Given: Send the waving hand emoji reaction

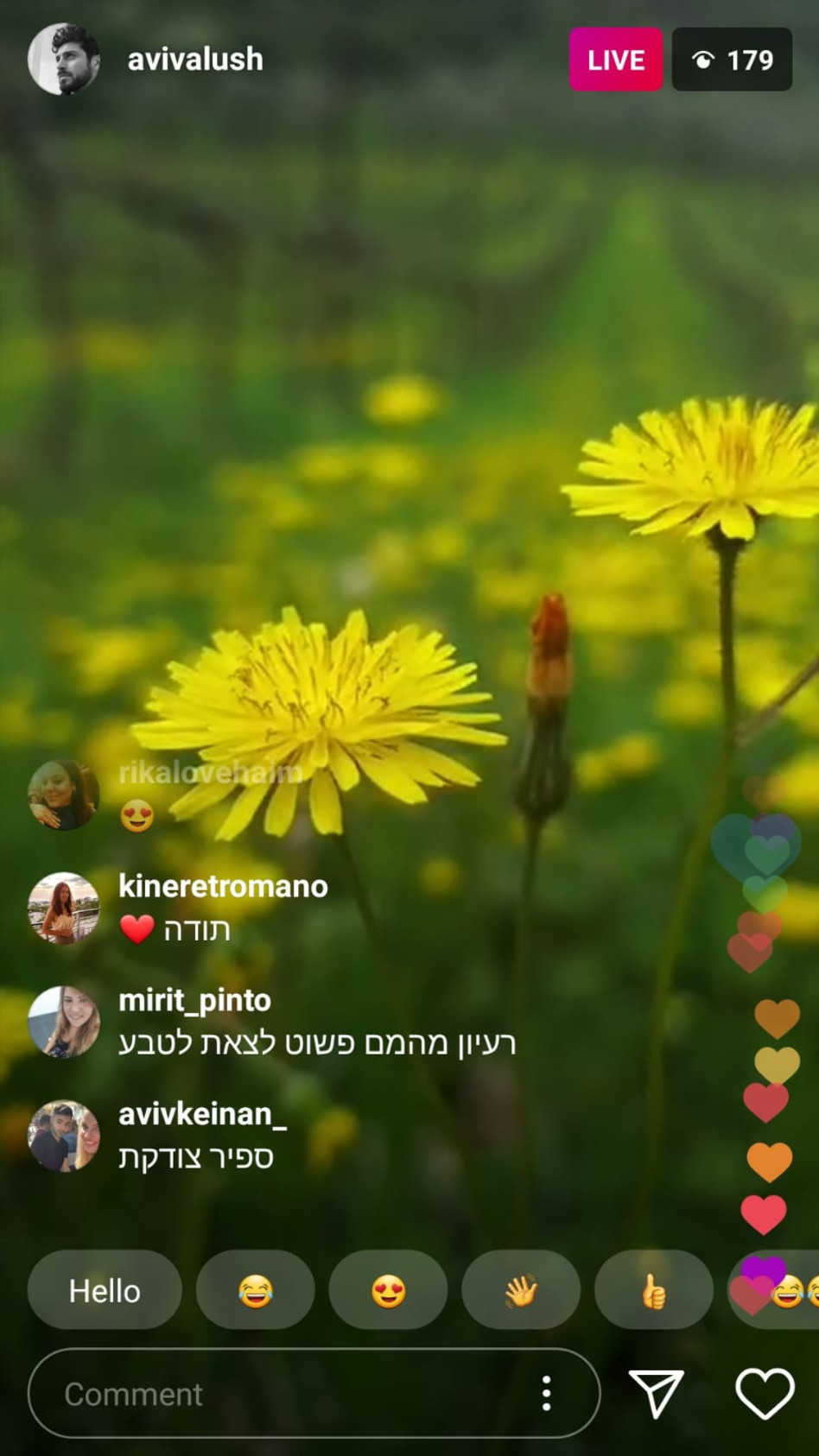Looking at the screenshot, I should (x=521, y=1289).
